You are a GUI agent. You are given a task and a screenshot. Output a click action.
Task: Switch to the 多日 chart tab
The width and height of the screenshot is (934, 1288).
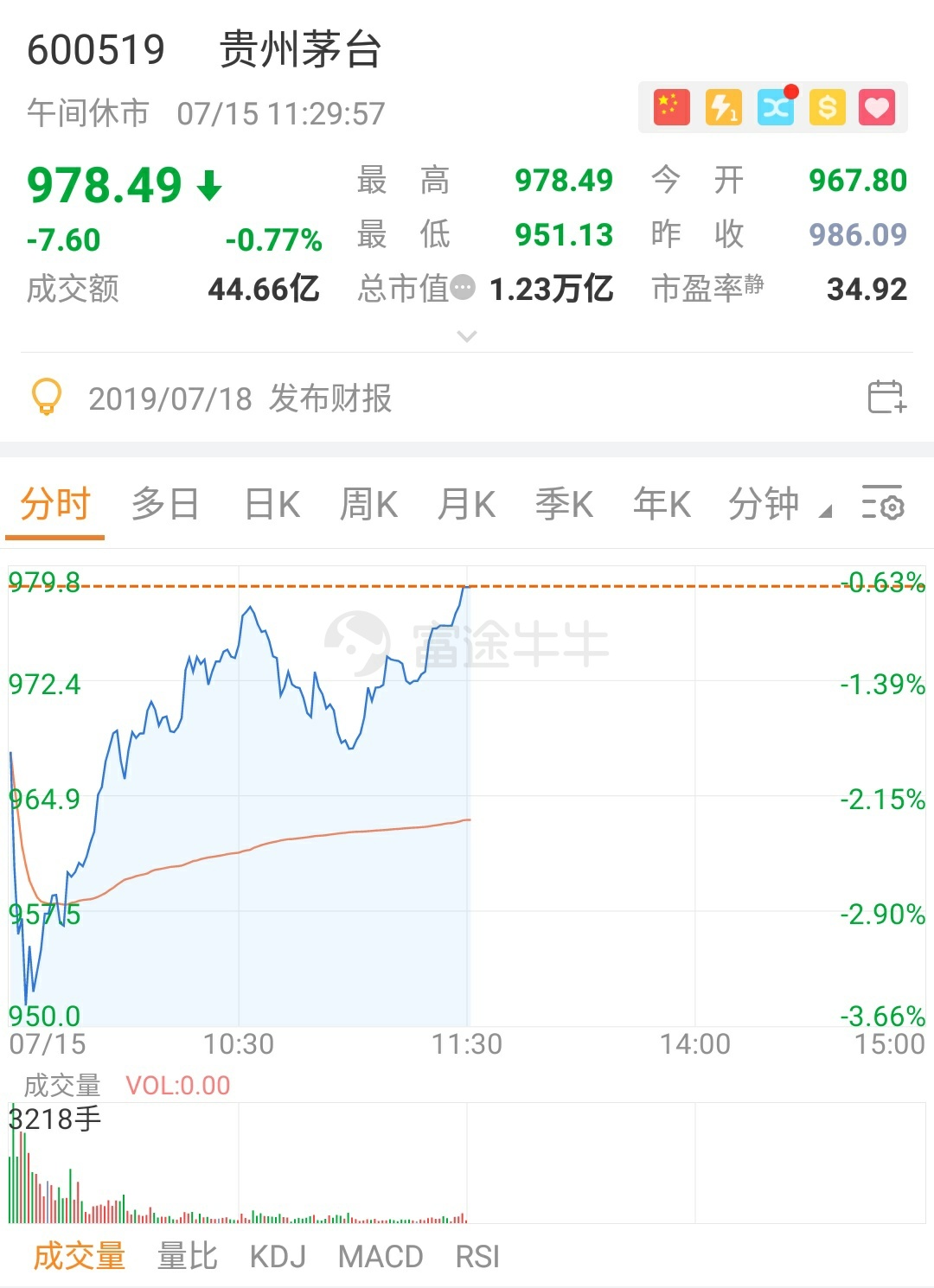tap(165, 504)
